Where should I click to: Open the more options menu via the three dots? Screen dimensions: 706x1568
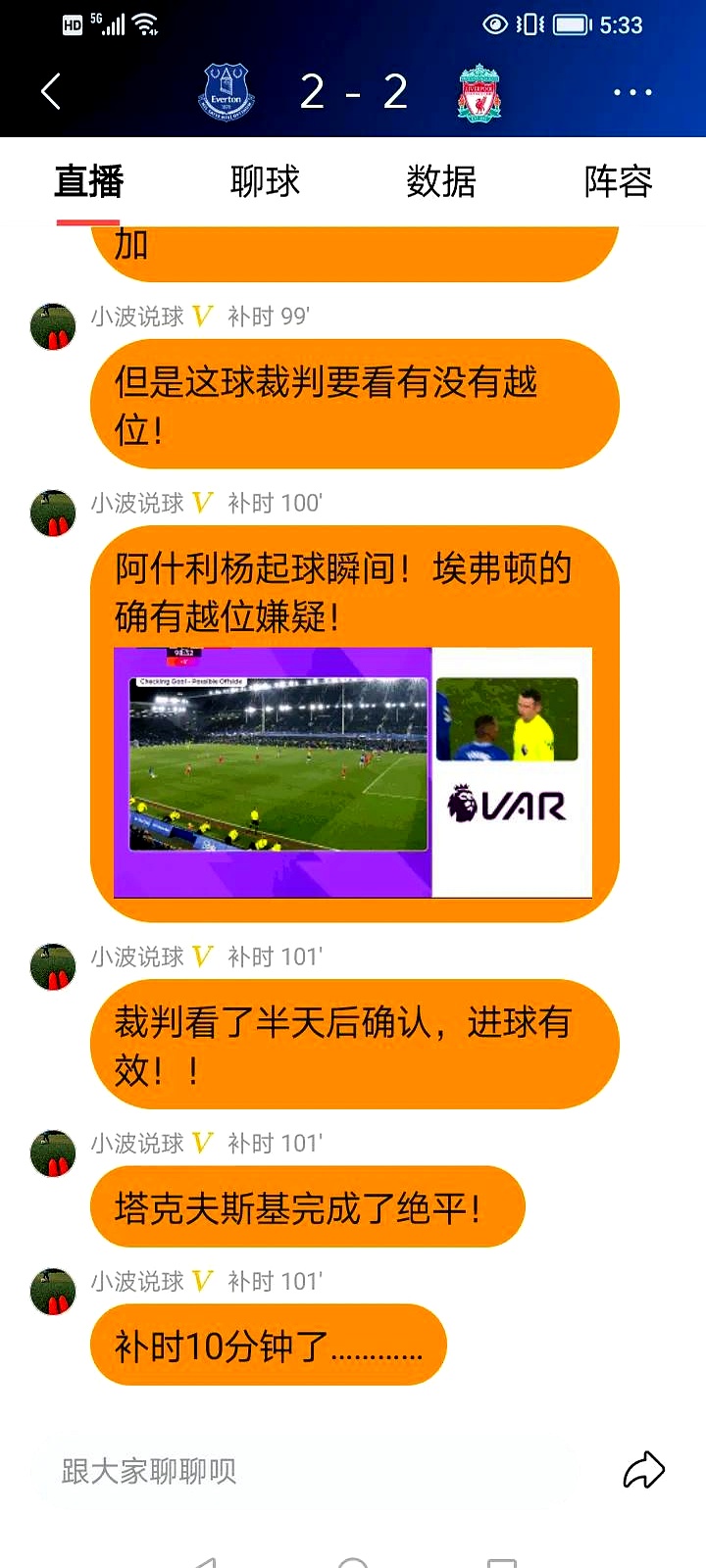[632, 91]
